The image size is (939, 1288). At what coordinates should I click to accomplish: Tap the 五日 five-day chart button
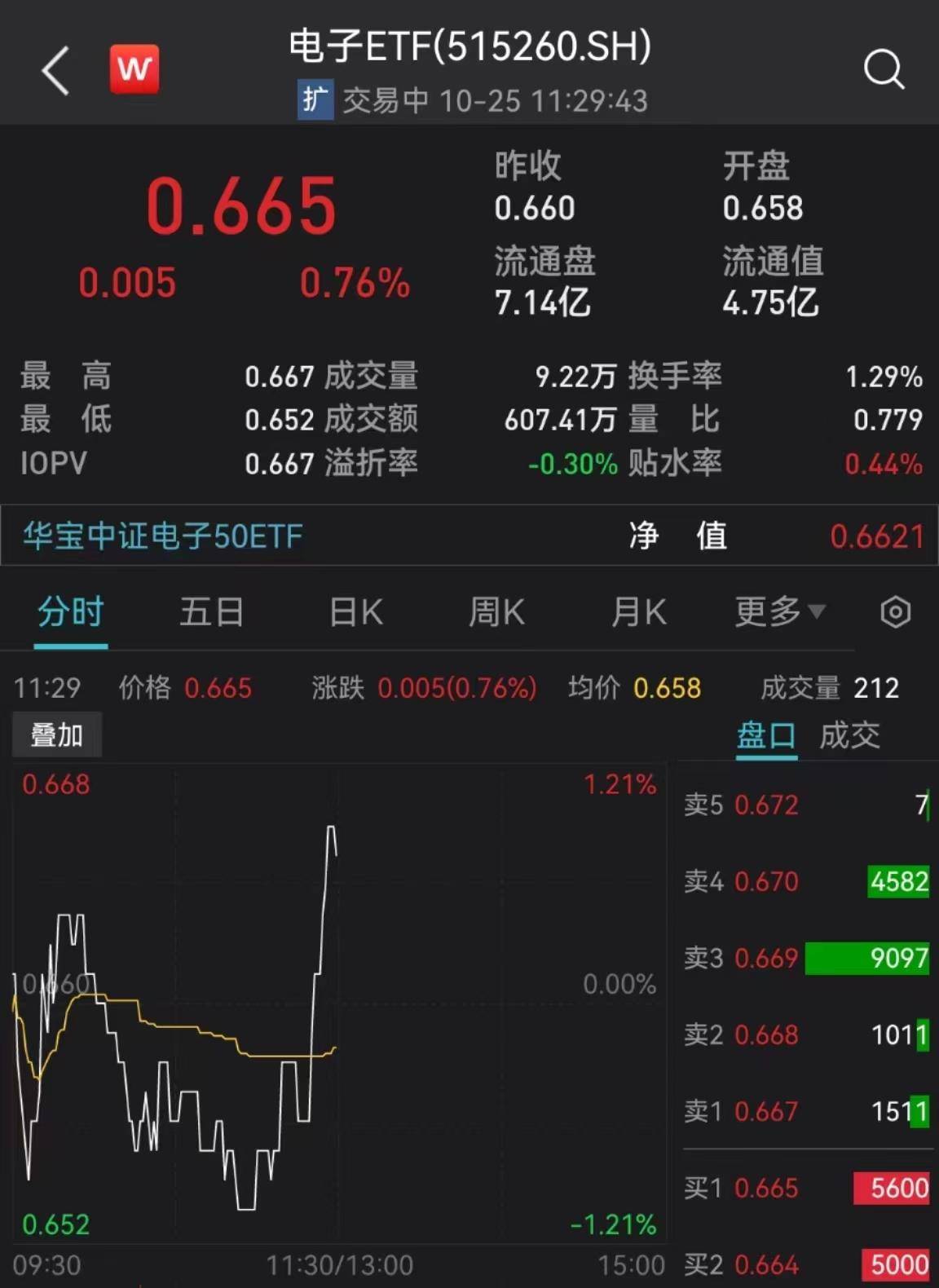click(211, 612)
